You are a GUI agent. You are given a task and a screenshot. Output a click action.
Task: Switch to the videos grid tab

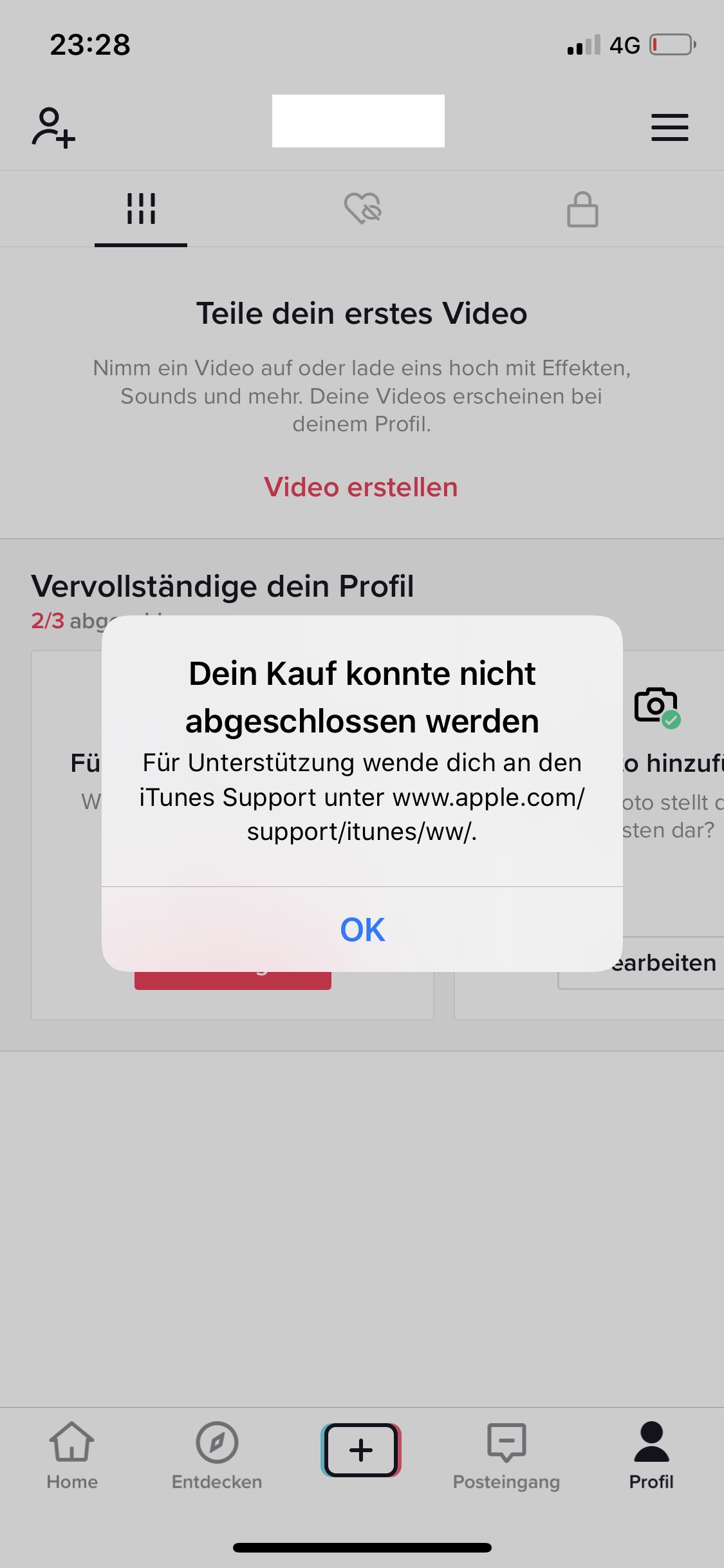pos(141,209)
